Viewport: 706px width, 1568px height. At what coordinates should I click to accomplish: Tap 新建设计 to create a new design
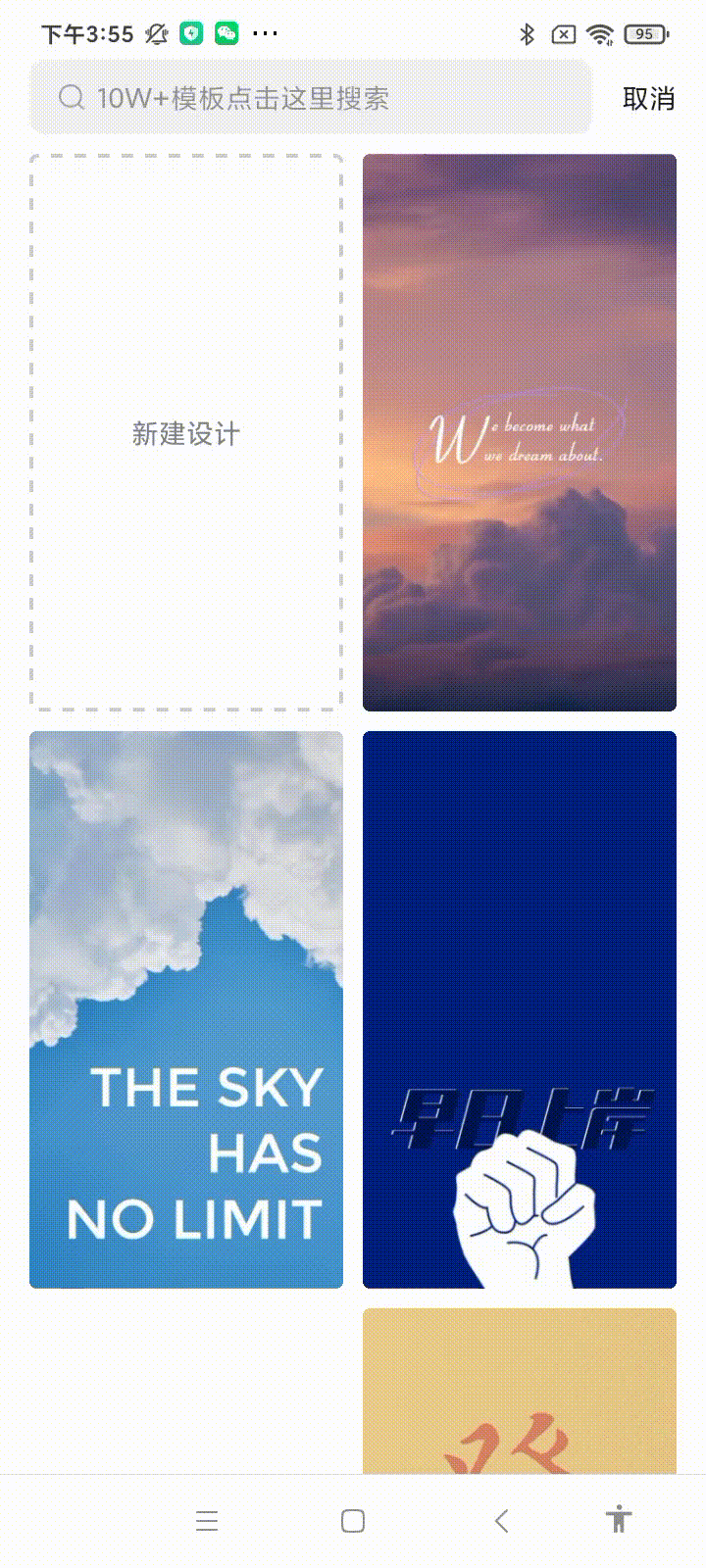point(185,432)
